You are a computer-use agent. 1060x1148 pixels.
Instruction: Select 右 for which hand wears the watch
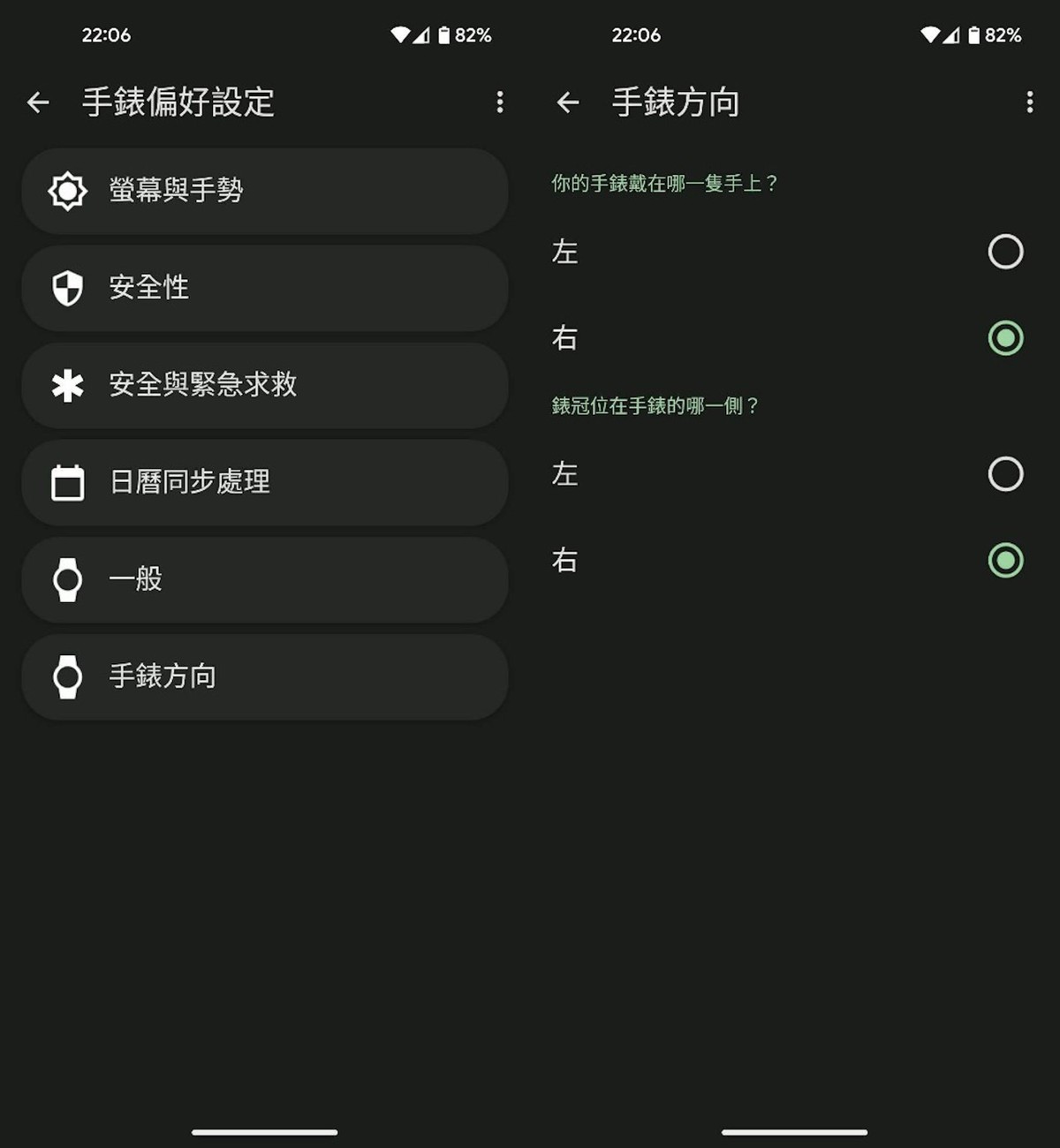[1004, 338]
